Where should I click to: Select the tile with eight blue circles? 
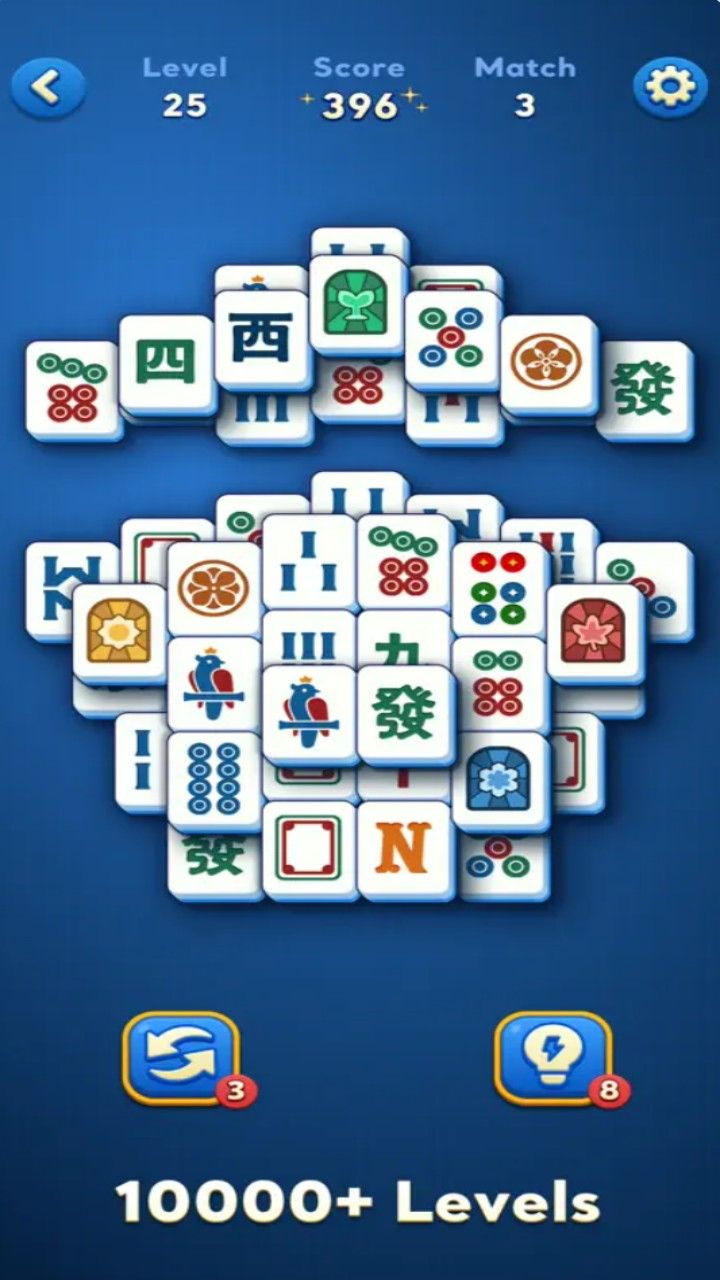(x=215, y=780)
